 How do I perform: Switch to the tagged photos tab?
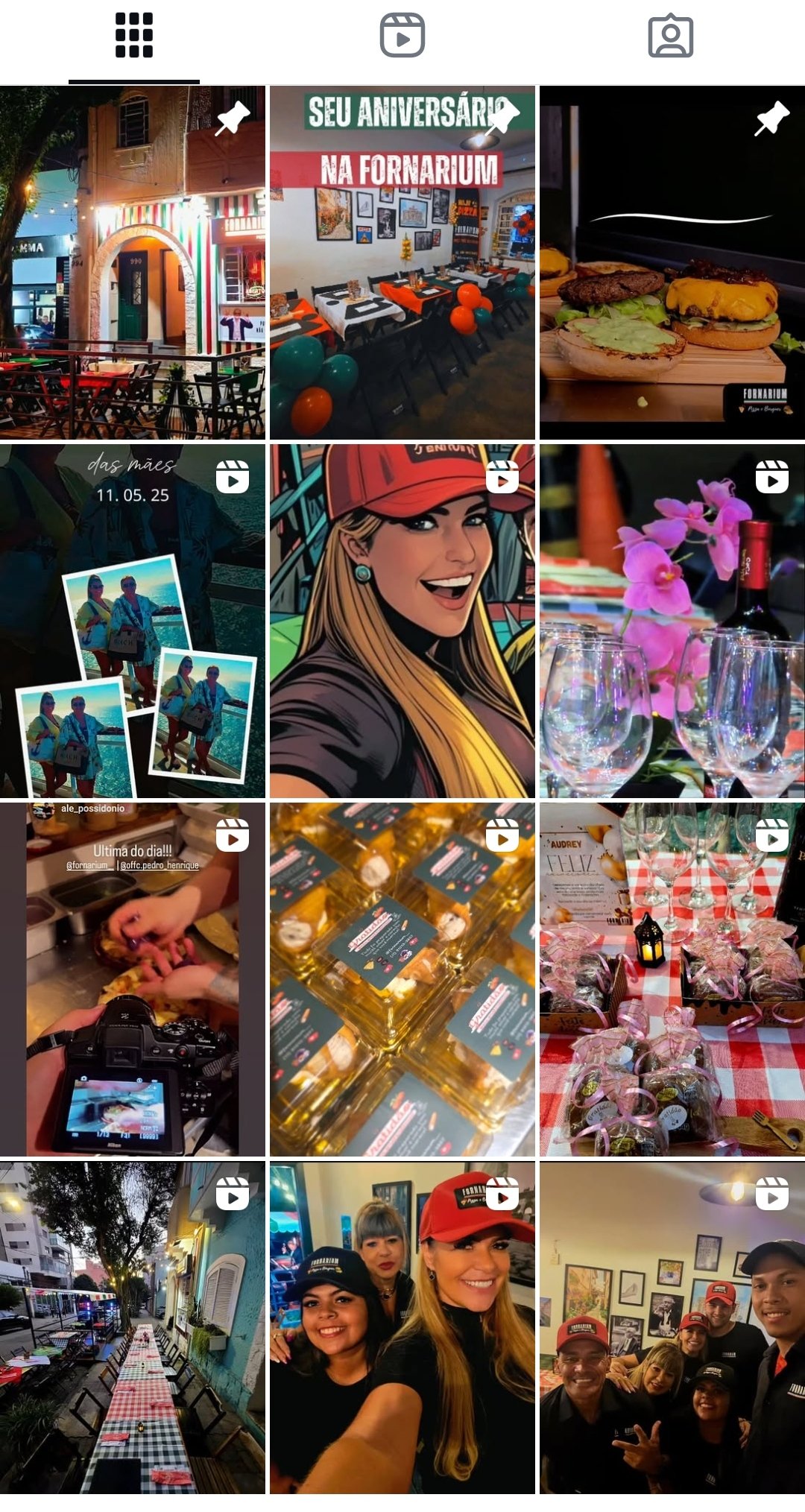670,36
